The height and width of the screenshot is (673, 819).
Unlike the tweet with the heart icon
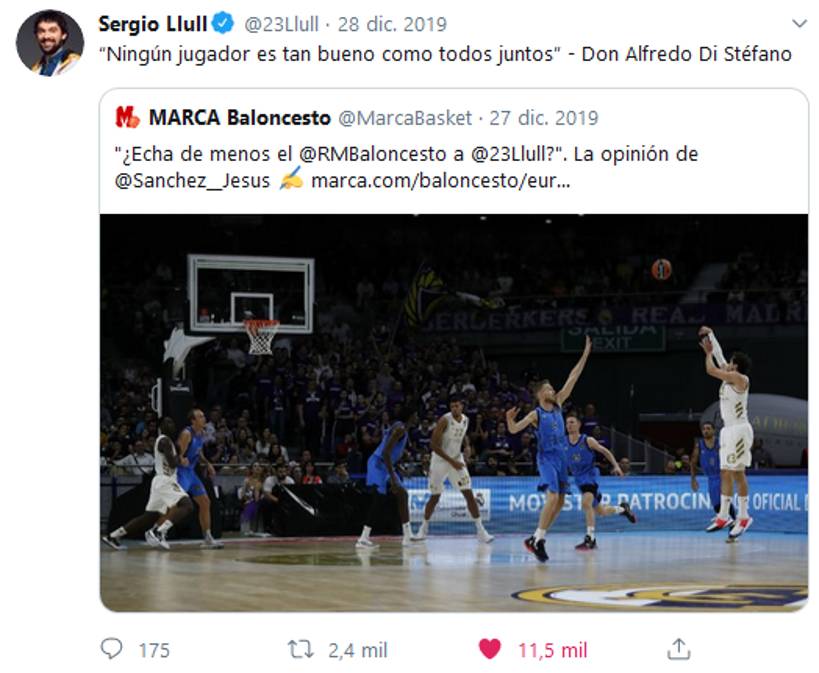click(x=489, y=649)
